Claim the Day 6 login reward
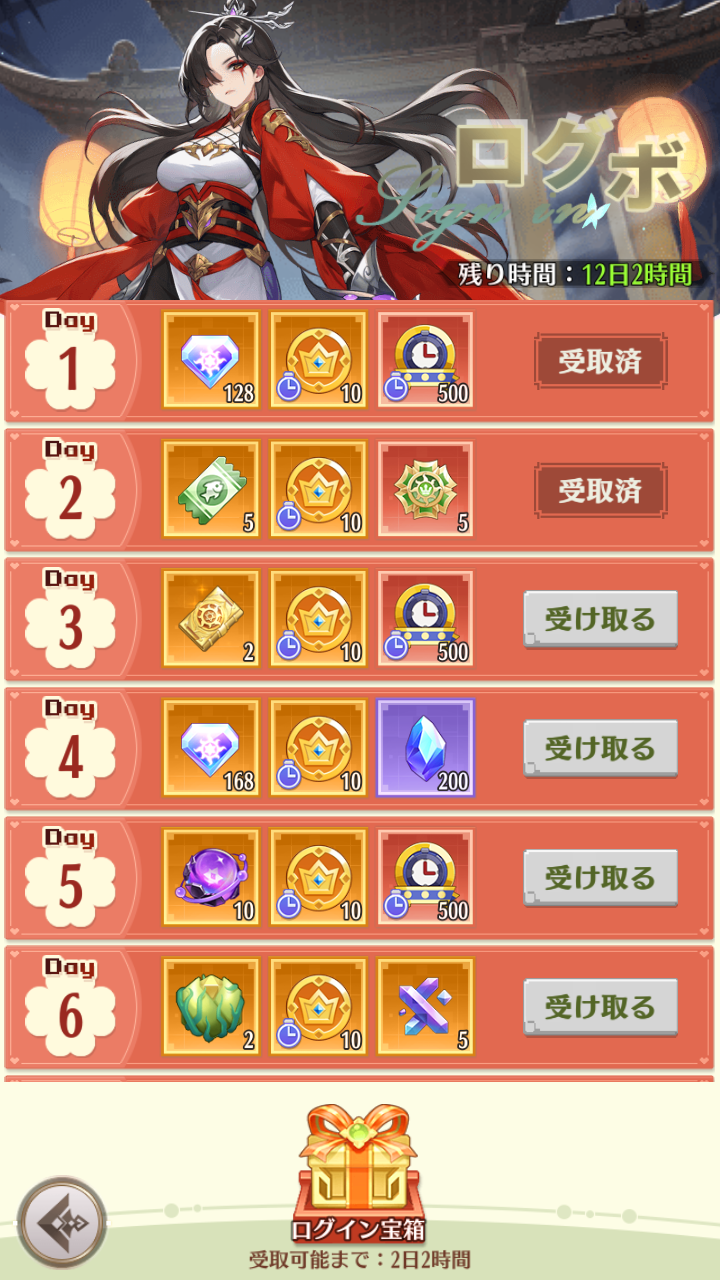The image size is (720, 1280). [600, 1006]
